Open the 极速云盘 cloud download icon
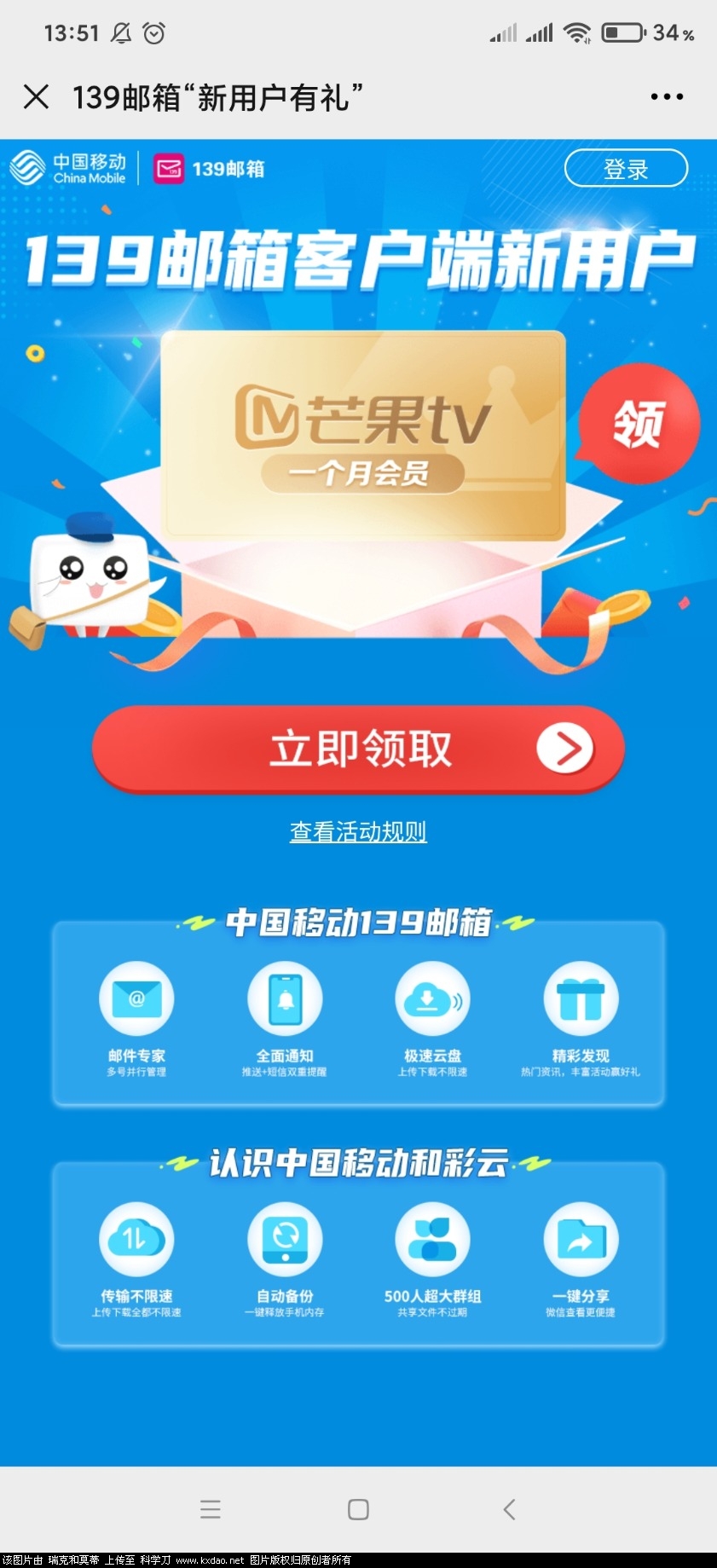Screen dimensions: 717x1568 (432, 998)
